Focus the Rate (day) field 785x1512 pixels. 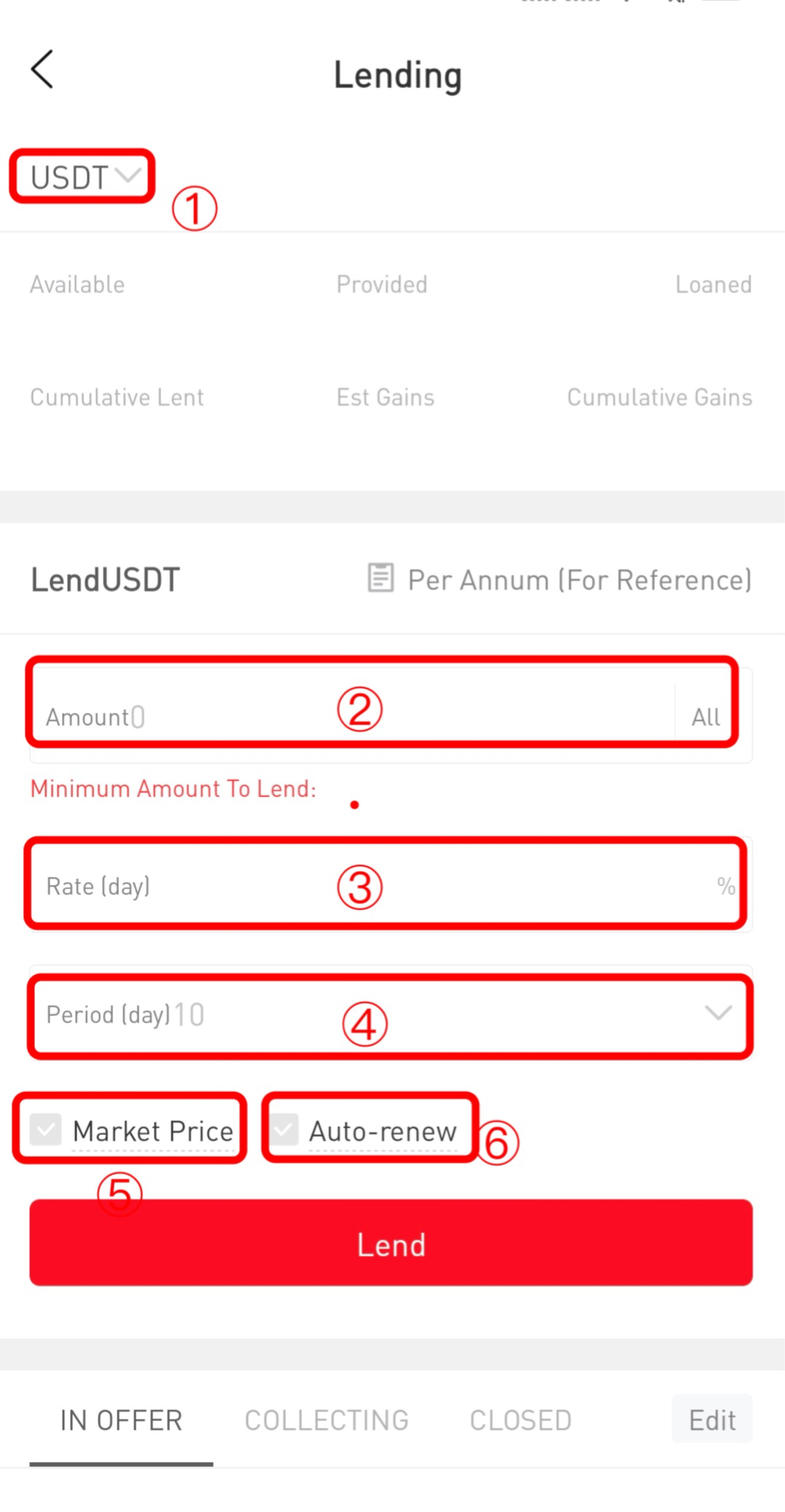coord(365,886)
